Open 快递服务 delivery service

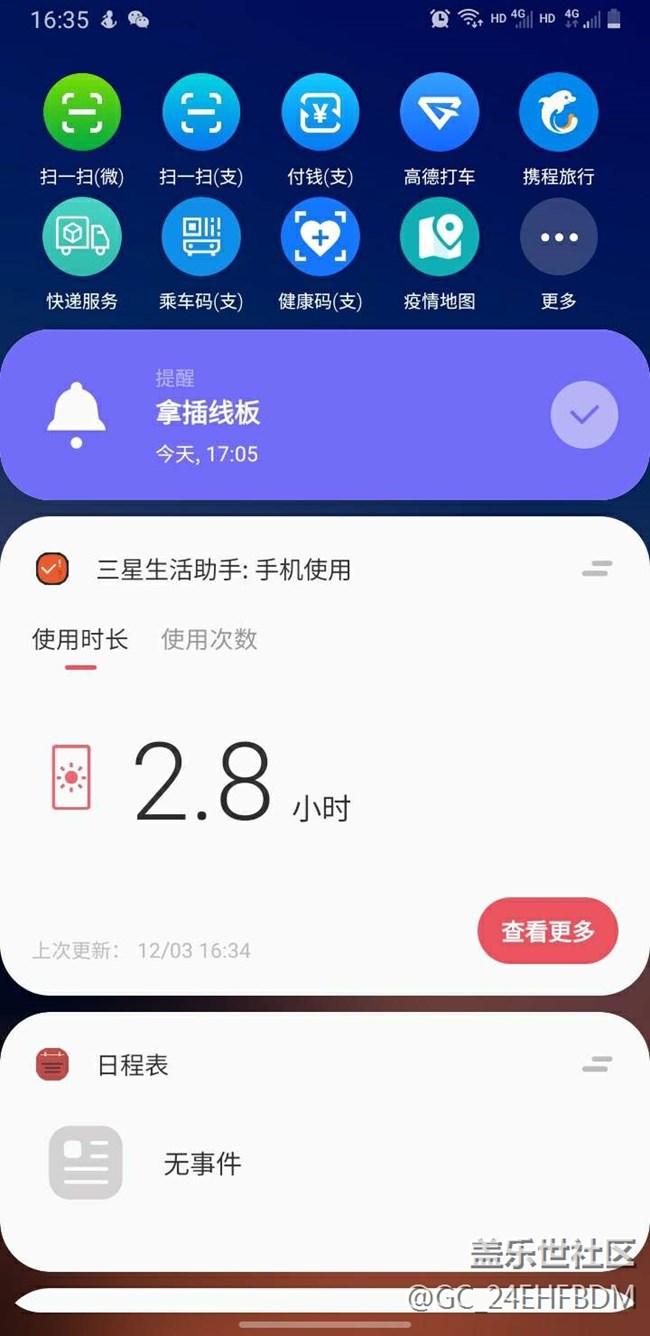click(82, 237)
